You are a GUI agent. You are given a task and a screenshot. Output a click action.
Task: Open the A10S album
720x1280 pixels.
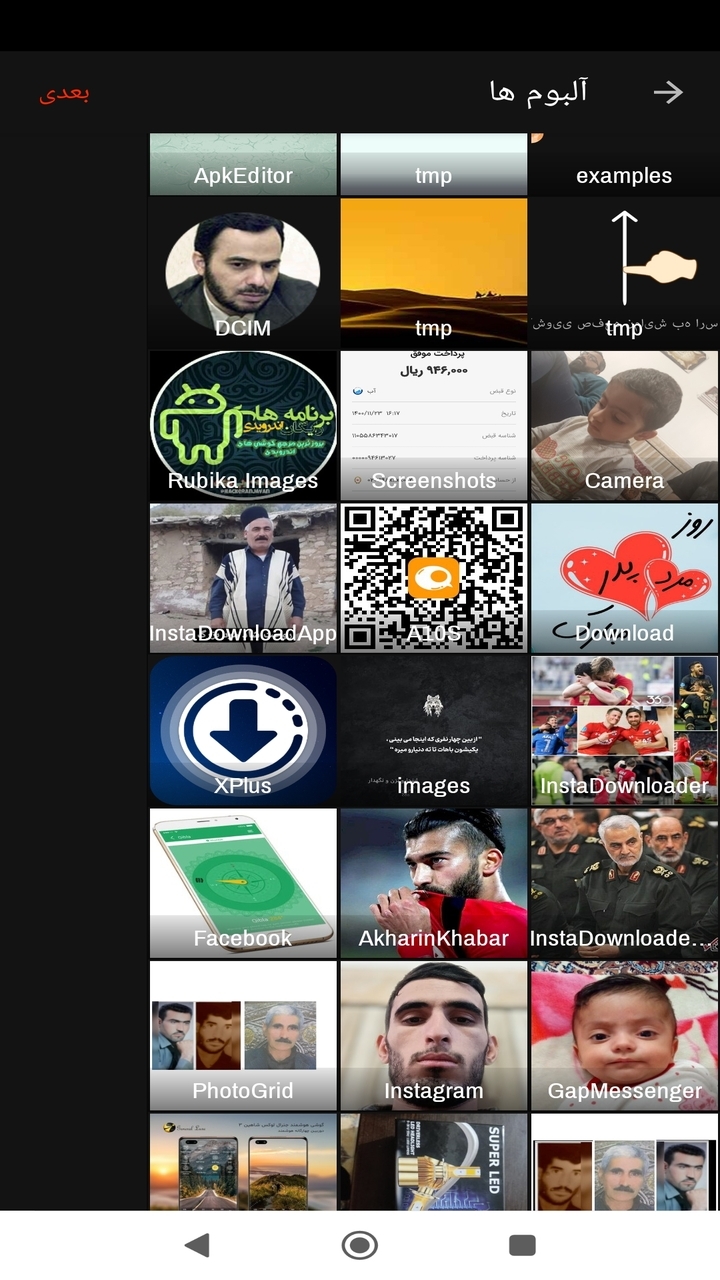(434, 578)
